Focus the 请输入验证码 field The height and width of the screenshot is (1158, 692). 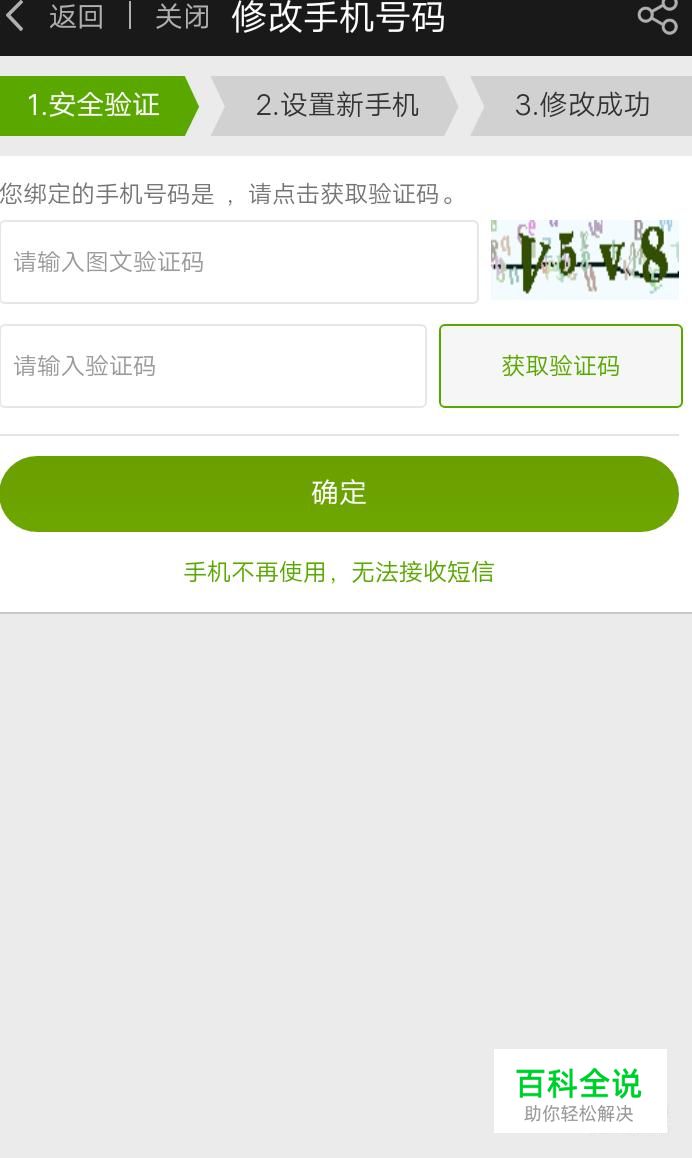point(213,366)
